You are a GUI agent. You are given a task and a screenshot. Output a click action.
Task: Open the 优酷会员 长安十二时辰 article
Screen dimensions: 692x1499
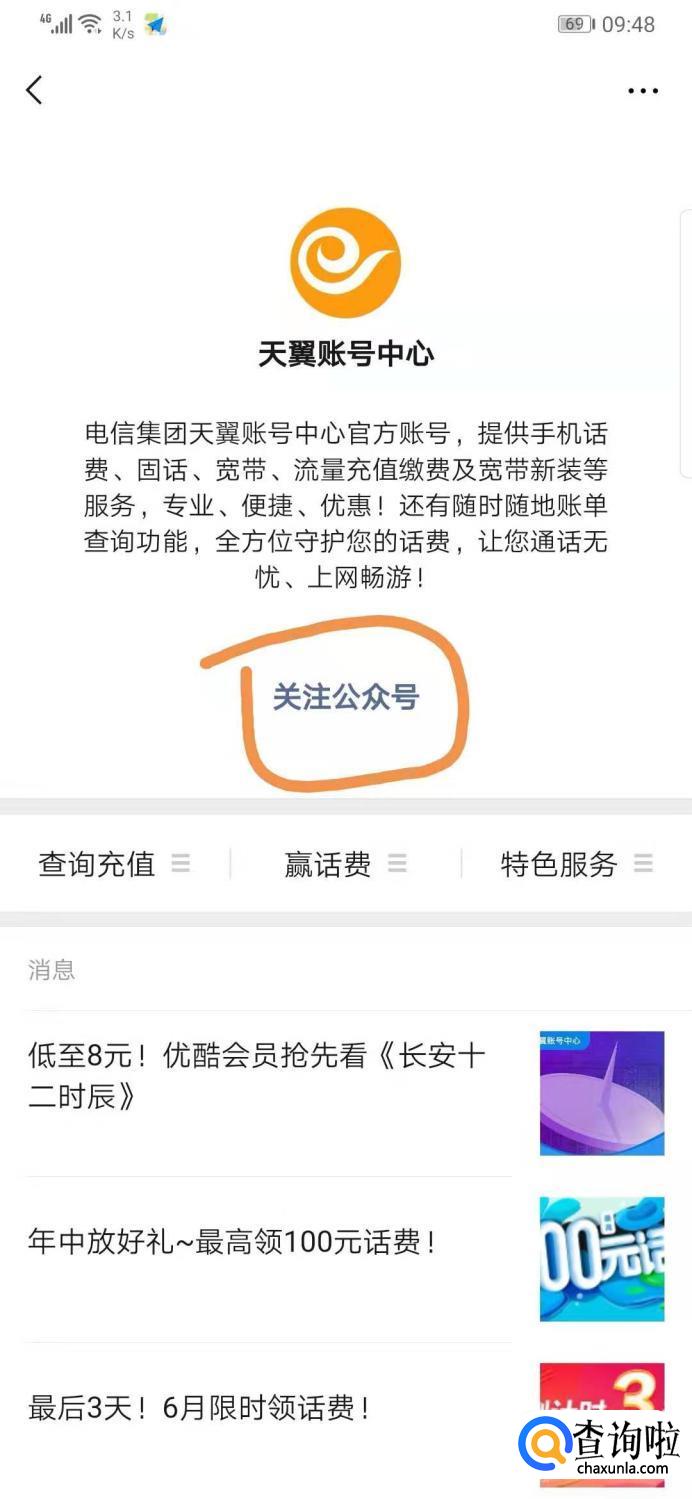click(x=258, y=1076)
